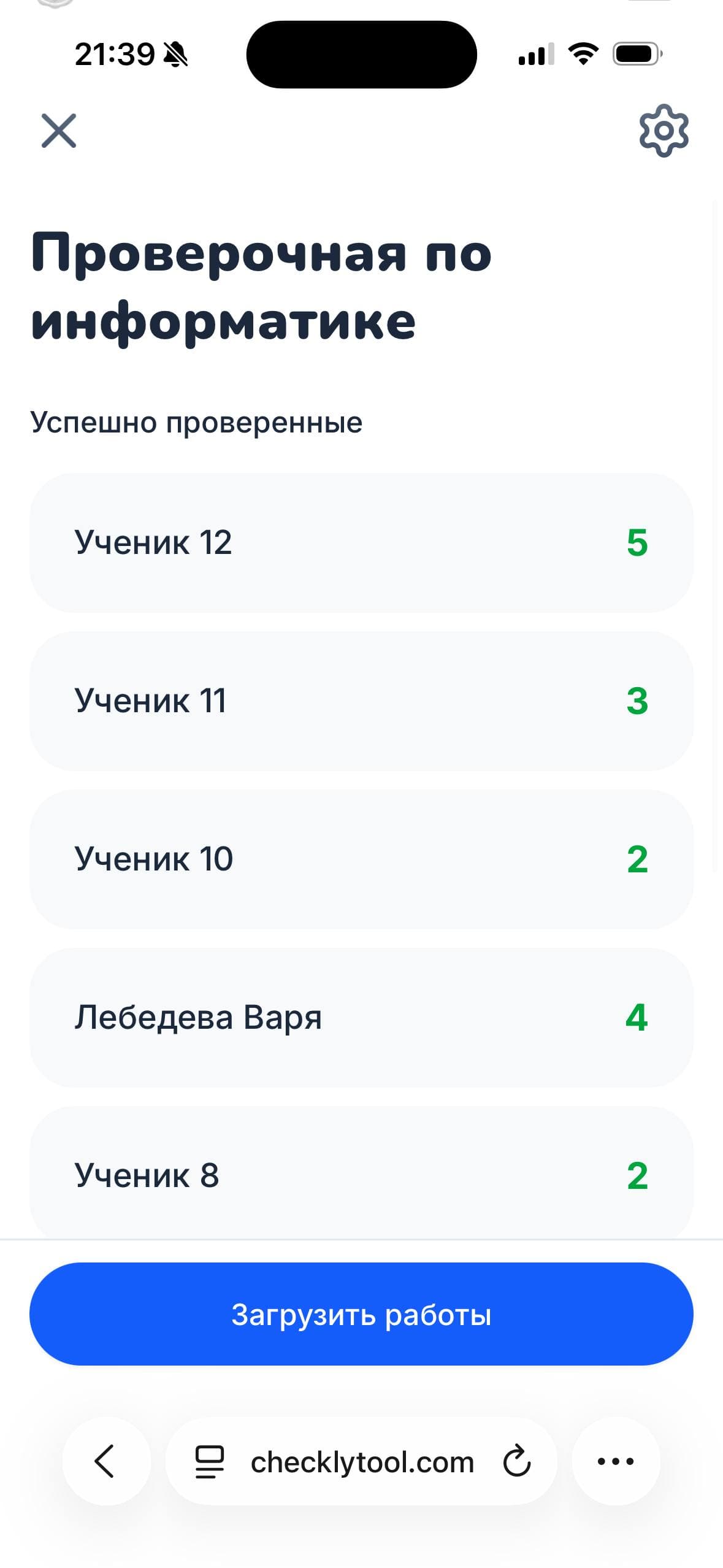The image size is (723, 1568).
Task: Tap the clock showing 21:39
Action: pyautogui.click(x=114, y=54)
